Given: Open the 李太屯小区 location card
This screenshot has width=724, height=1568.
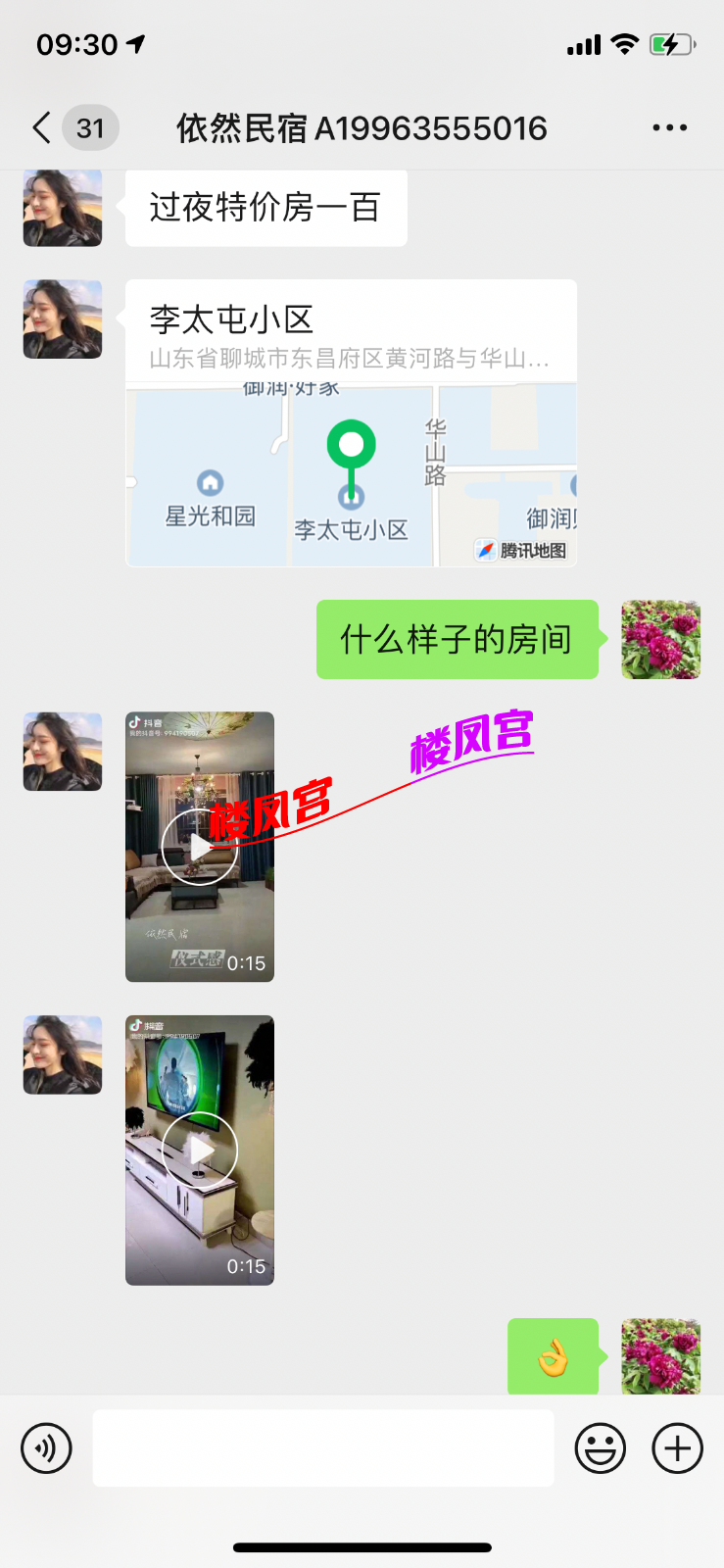Looking at the screenshot, I should (x=351, y=423).
